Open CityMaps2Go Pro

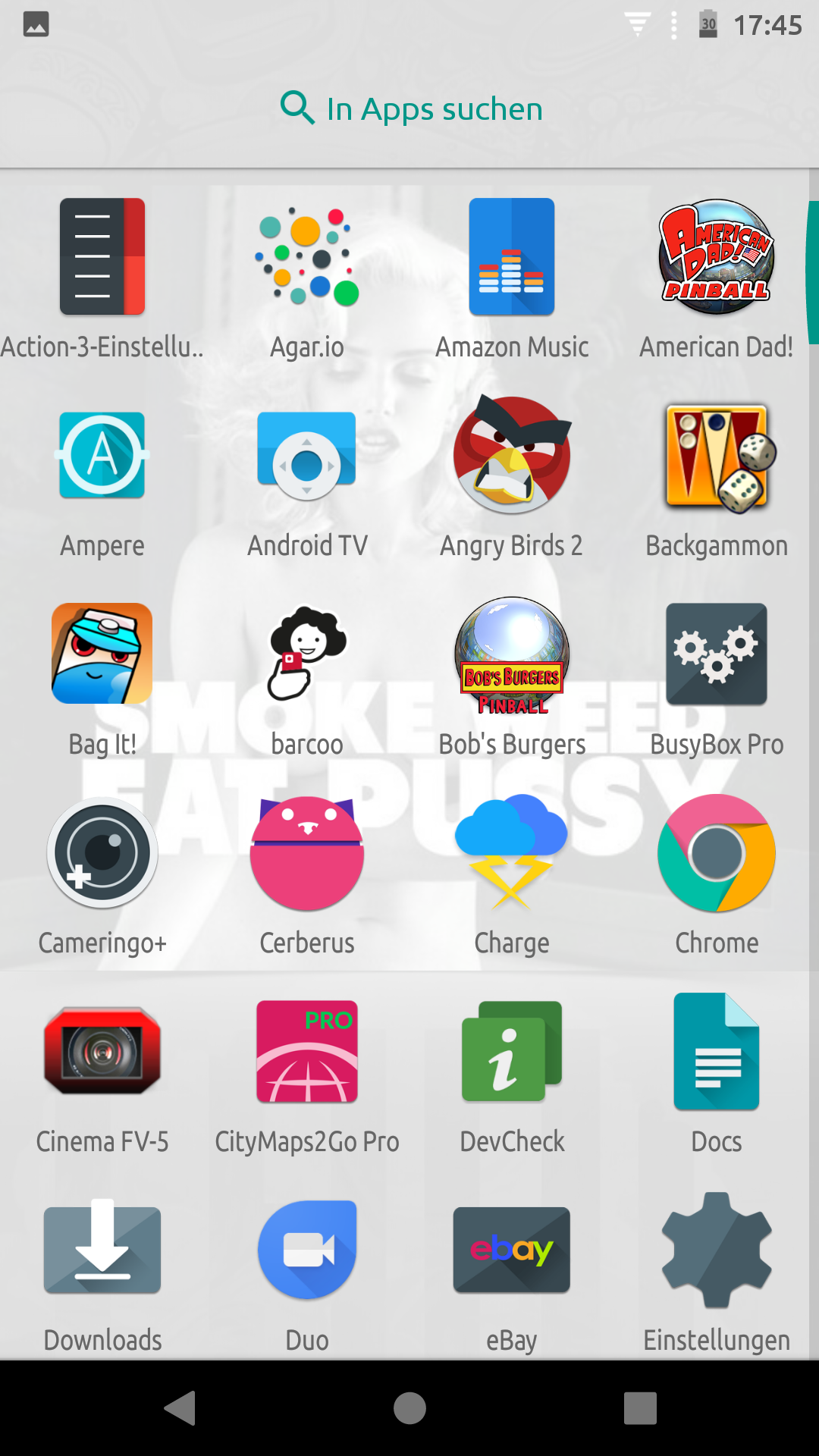[307, 1051]
